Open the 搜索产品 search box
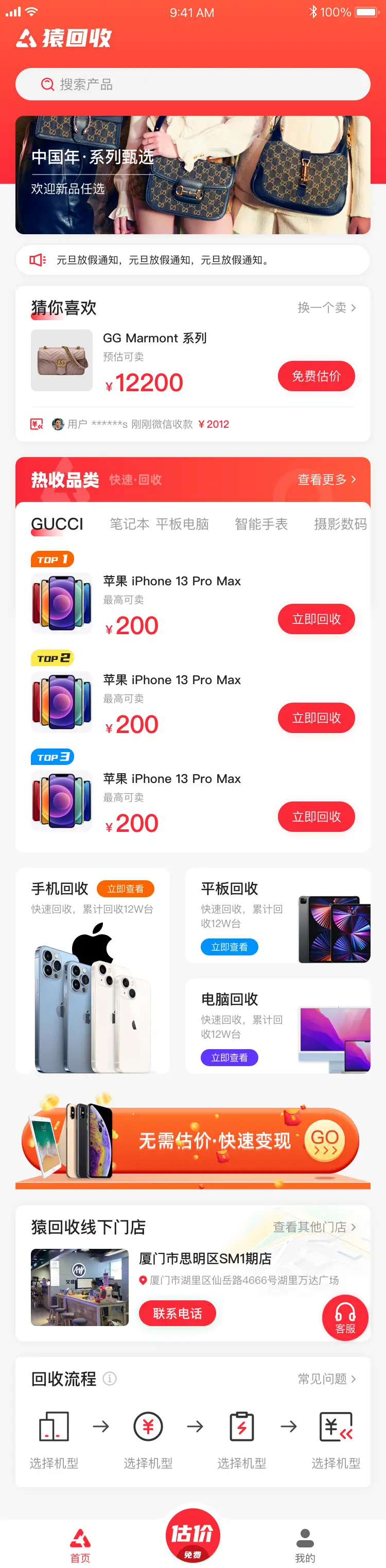The height and width of the screenshot is (1568, 386). [192, 84]
